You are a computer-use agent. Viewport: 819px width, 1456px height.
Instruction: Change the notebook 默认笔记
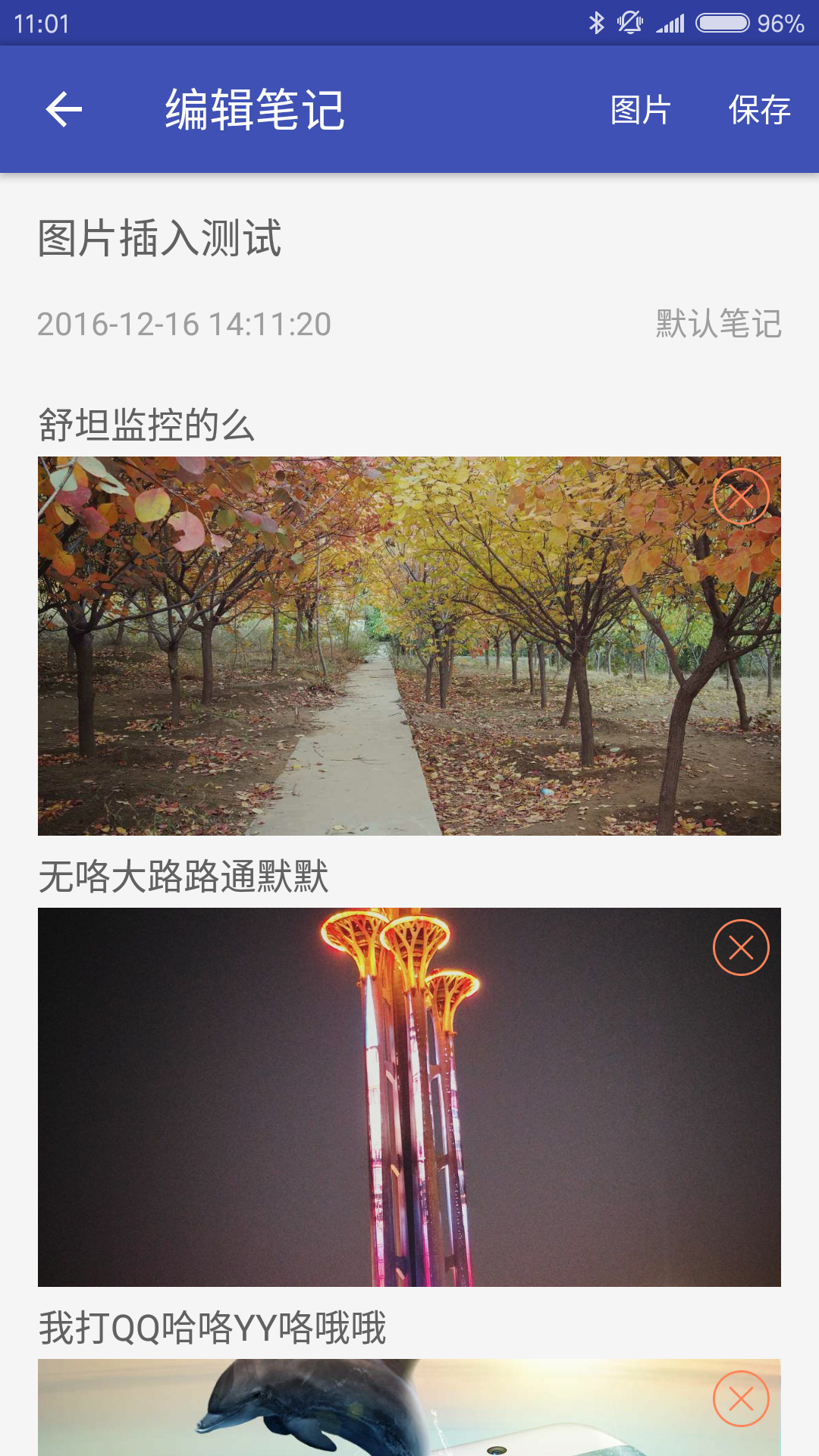718,324
